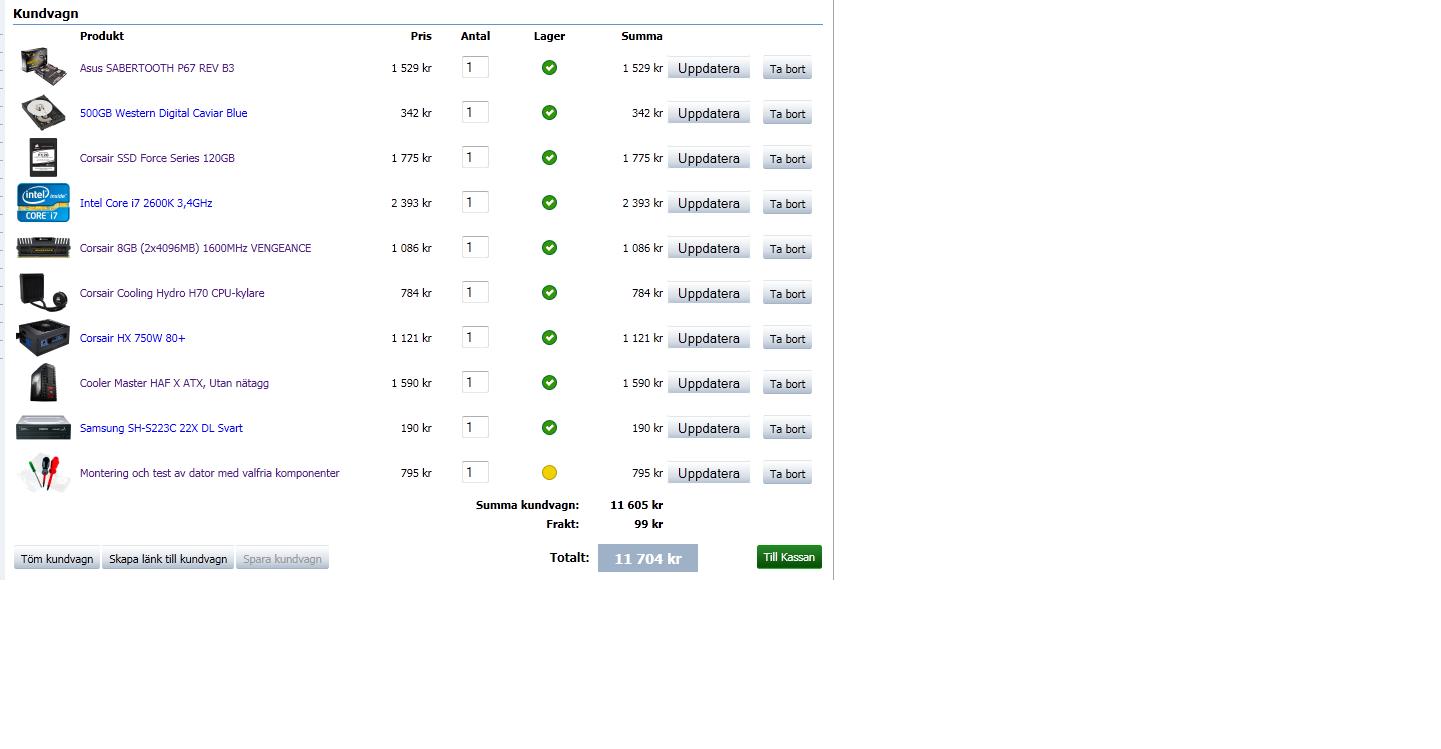The height and width of the screenshot is (749, 1441).
Task: Remove Montering och test av dator item
Action: [787, 474]
